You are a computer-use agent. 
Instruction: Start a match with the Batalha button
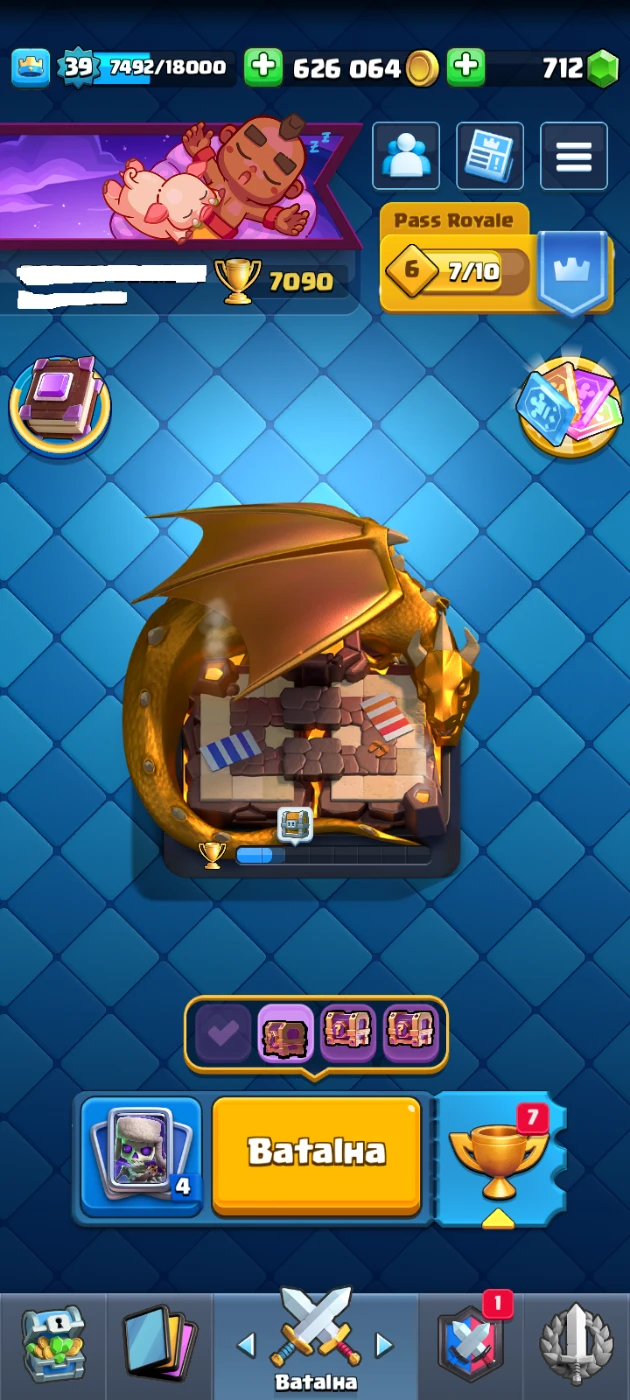pyautogui.click(x=316, y=1152)
